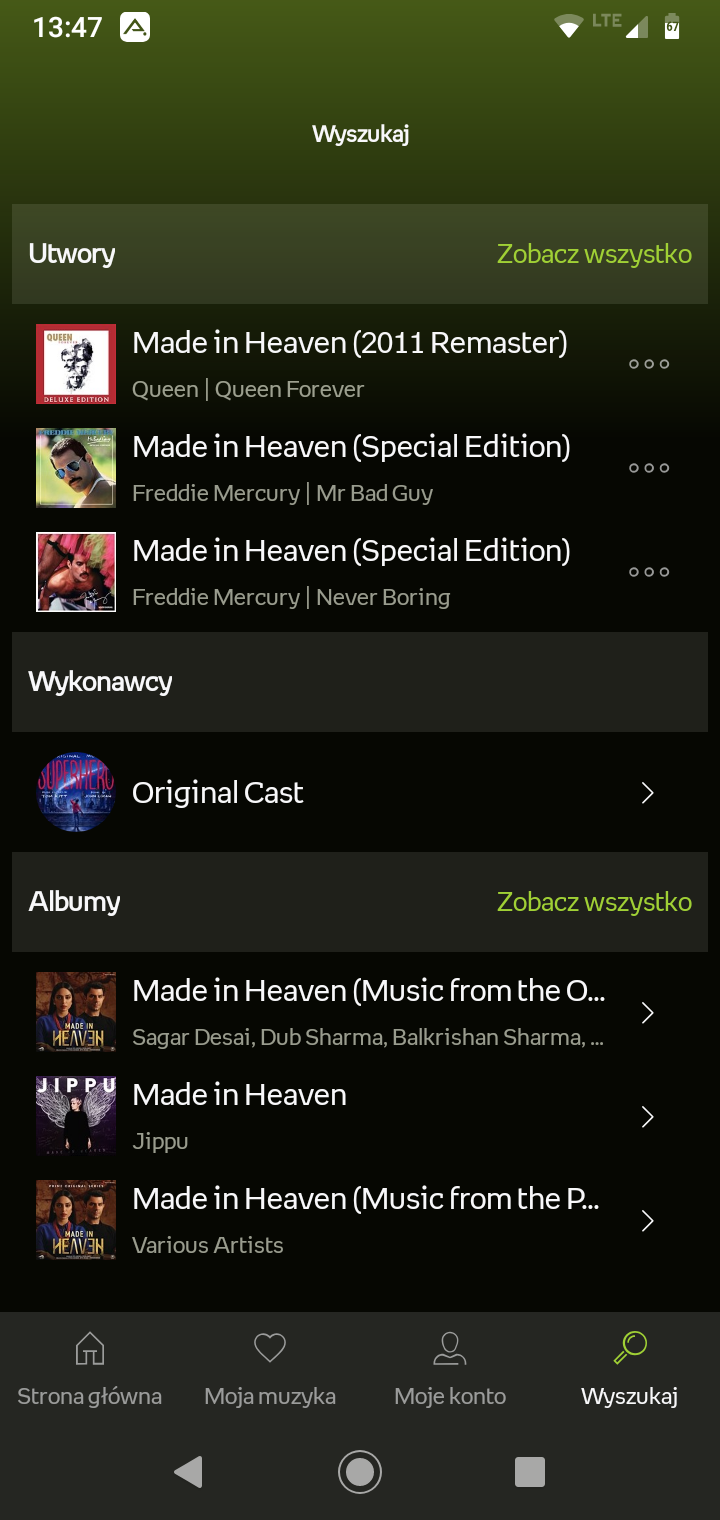Viewport: 720px width, 1520px height.
Task: Switch to the Moja muzyka tab
Action: click(x=270, y=1368)
